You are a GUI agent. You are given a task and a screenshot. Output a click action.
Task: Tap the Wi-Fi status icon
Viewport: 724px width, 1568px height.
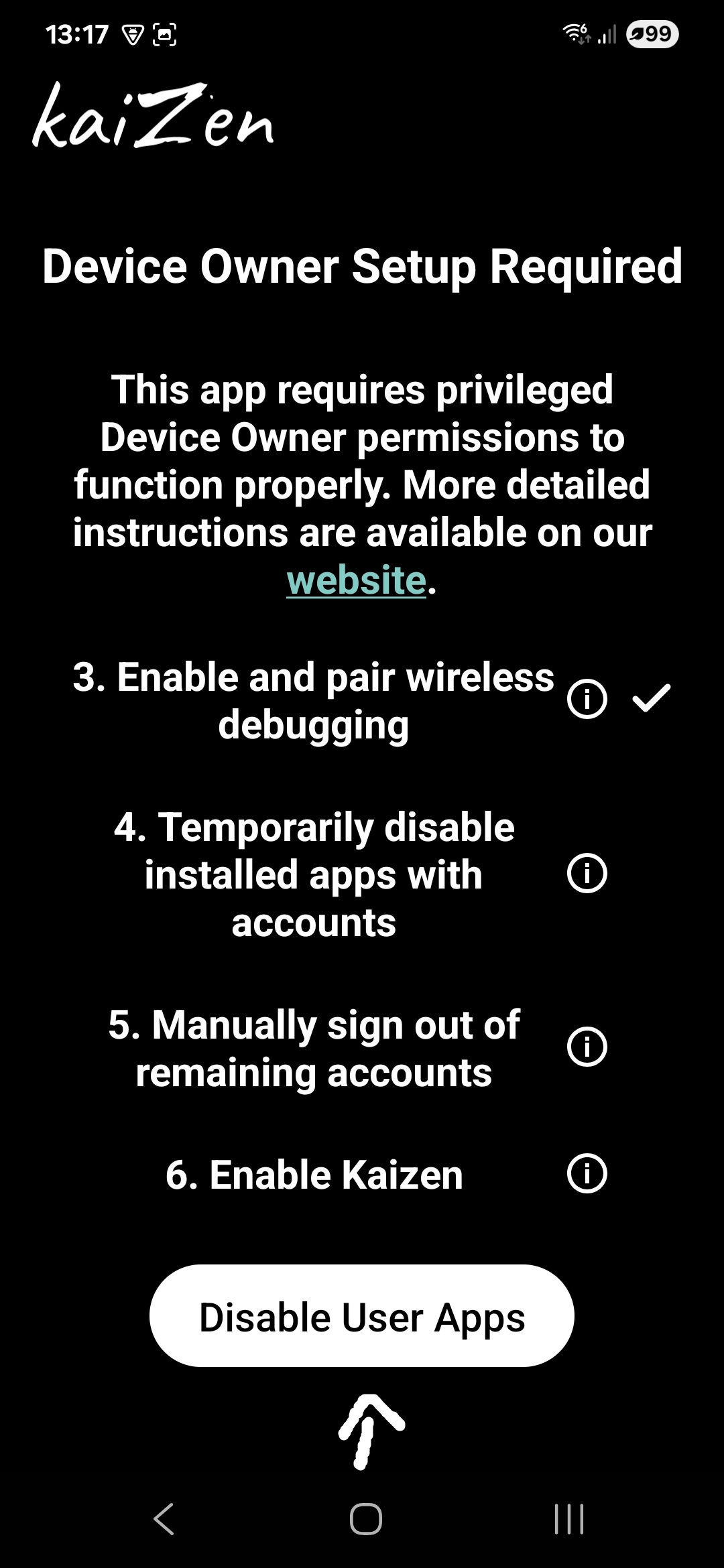[x=575, y=34]
